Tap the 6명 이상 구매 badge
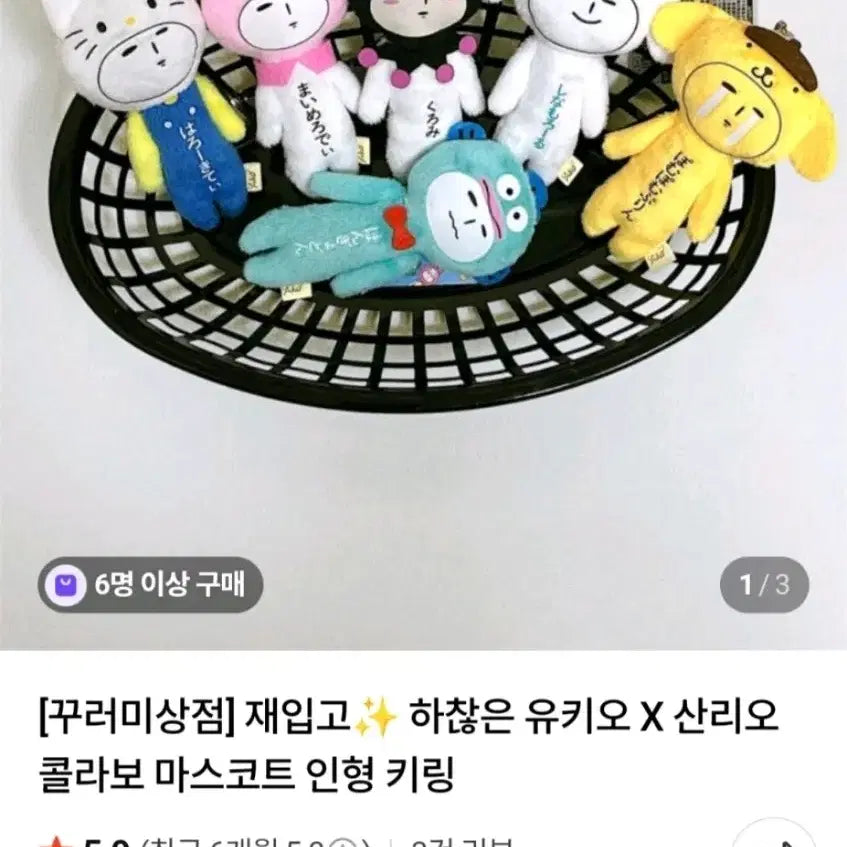This screenshot has height=847, width=847. [150, 585]
